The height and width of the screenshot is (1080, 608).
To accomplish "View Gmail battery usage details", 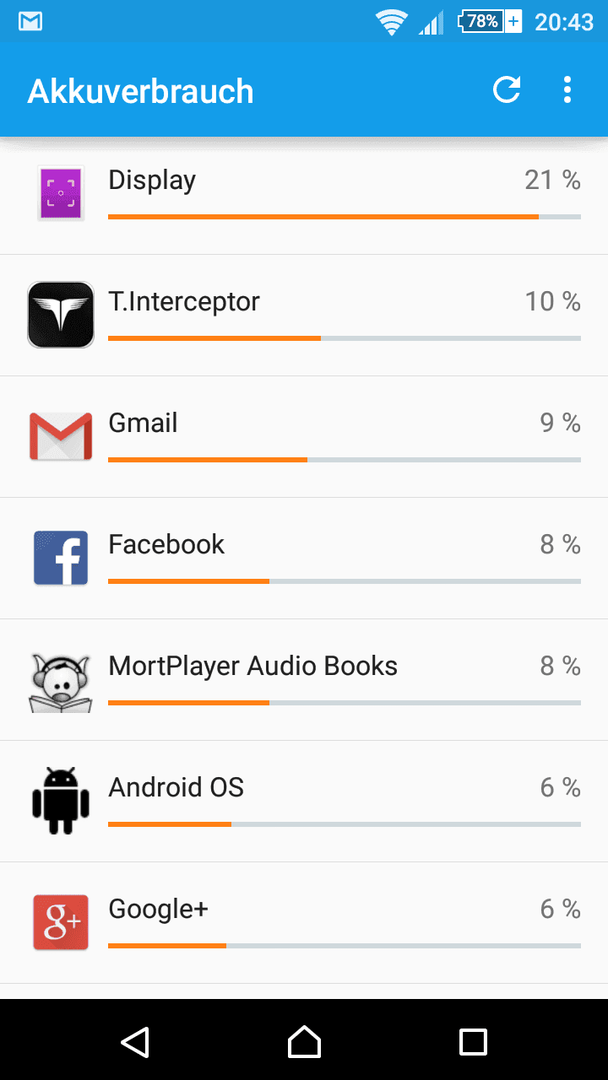I will [304, 437].
